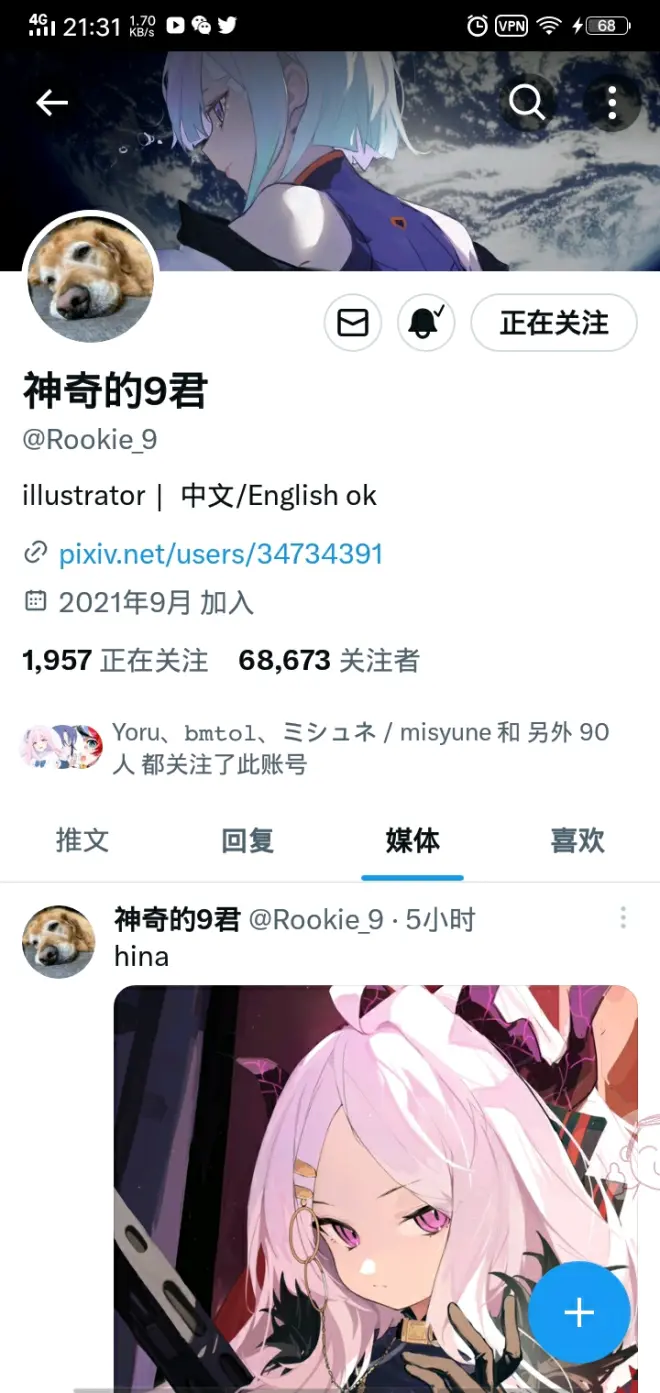
Task: Open the profile overflow menu
Action: (x=612, y=102)
